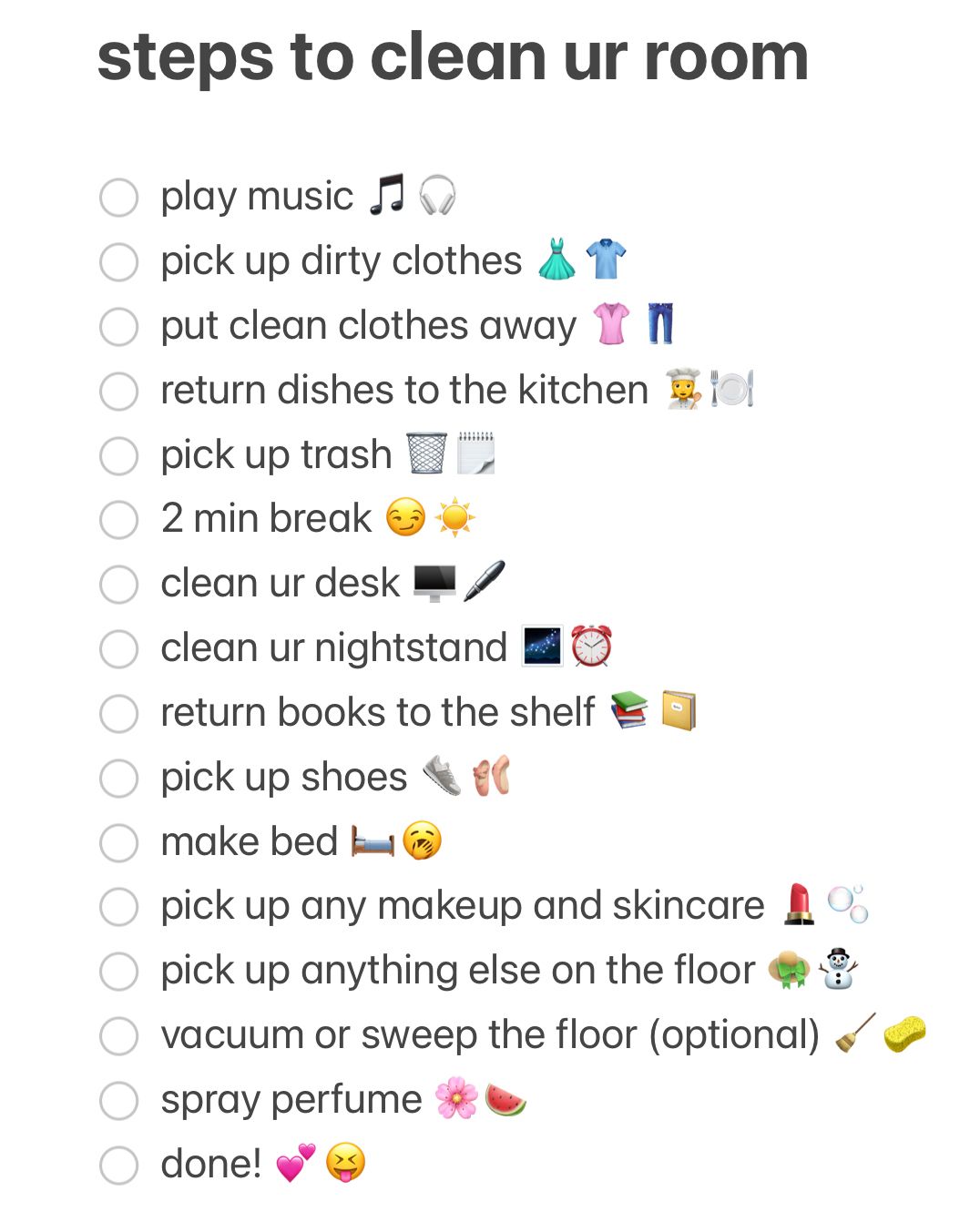Tick the put clean clothes away checkbox

(118, 327)
